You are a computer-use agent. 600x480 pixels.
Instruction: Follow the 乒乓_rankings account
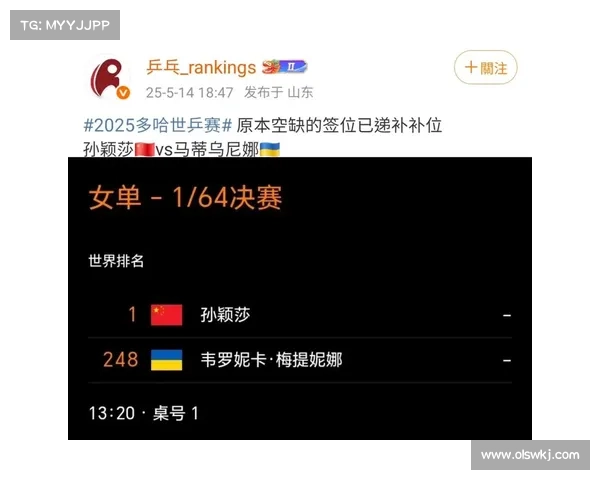pyautogui.click(x=487, y=68)
